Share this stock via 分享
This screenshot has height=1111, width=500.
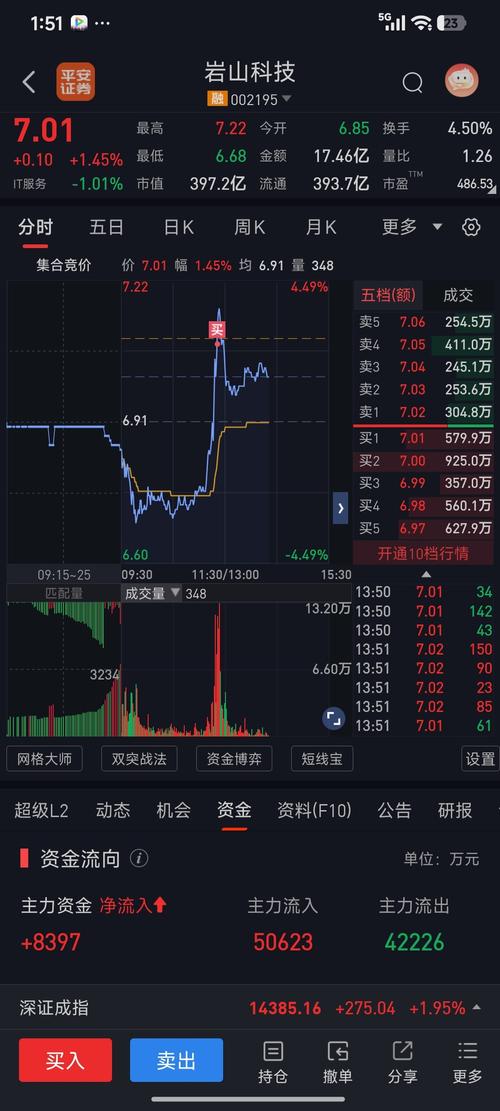click(402, 1062)
